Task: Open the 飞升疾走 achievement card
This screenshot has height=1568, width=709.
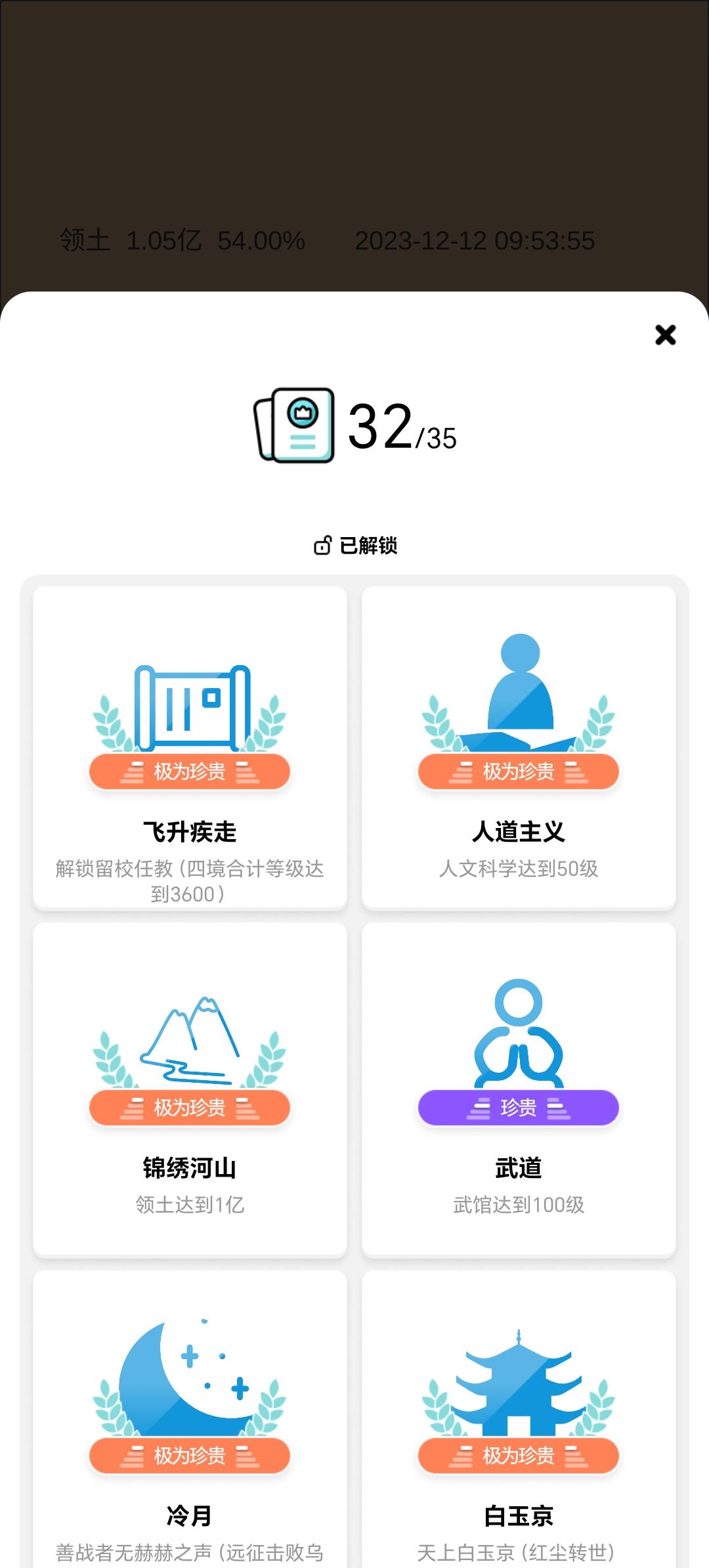Action: pos(190,748)
